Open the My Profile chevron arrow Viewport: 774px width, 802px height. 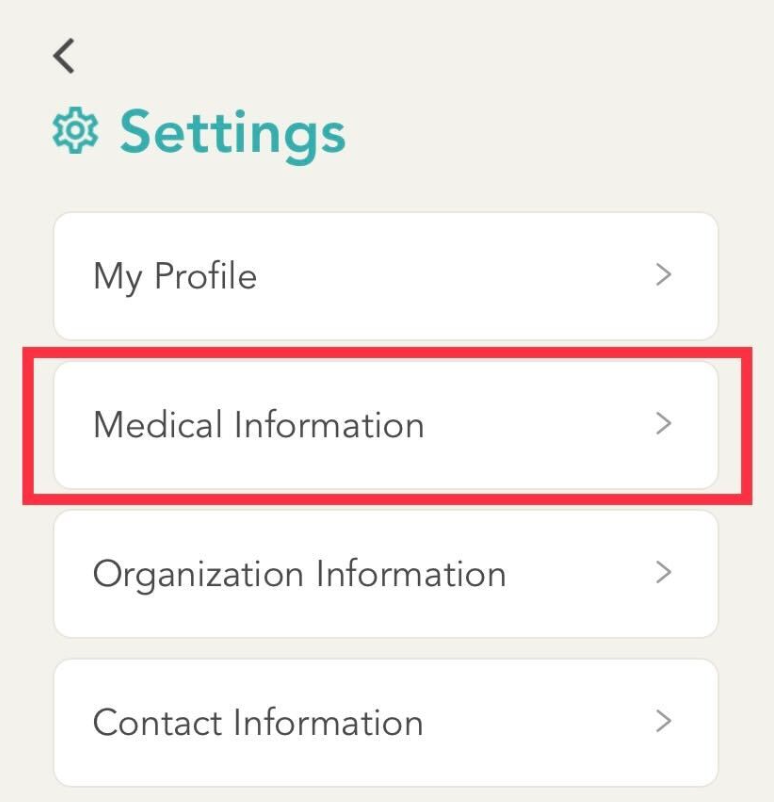click(x=662, y=277)
